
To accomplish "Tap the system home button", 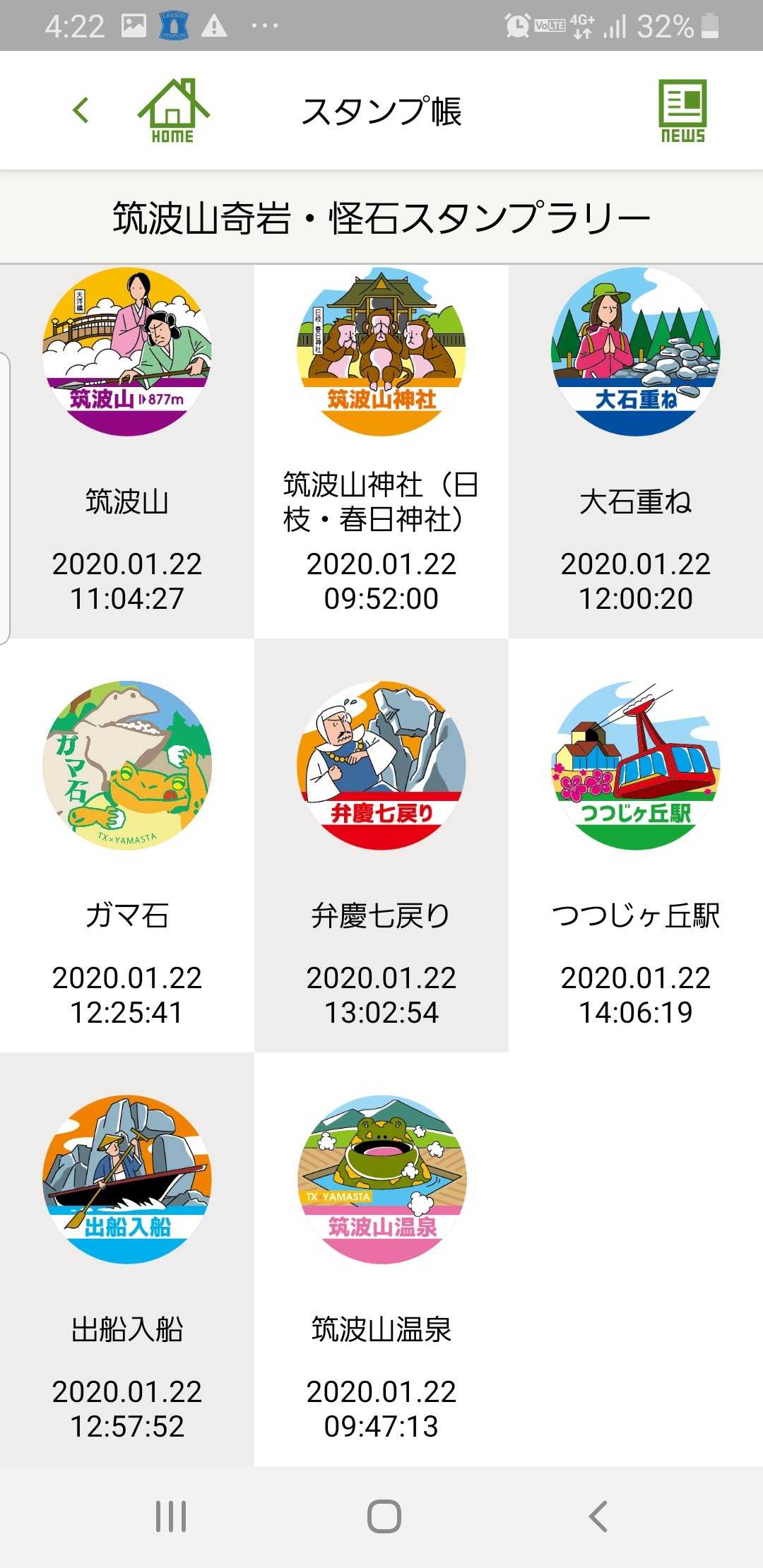I will 384,1516.
